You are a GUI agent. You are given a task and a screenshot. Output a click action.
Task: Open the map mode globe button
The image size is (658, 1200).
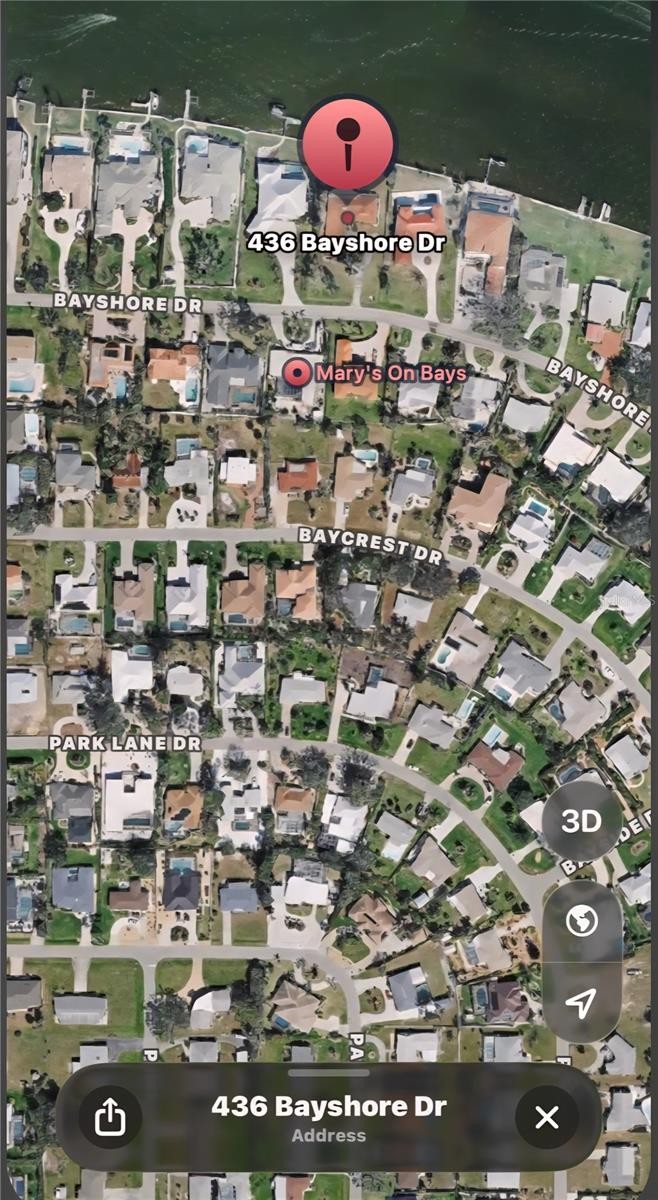pyautogui.click(x=581, y=920)
